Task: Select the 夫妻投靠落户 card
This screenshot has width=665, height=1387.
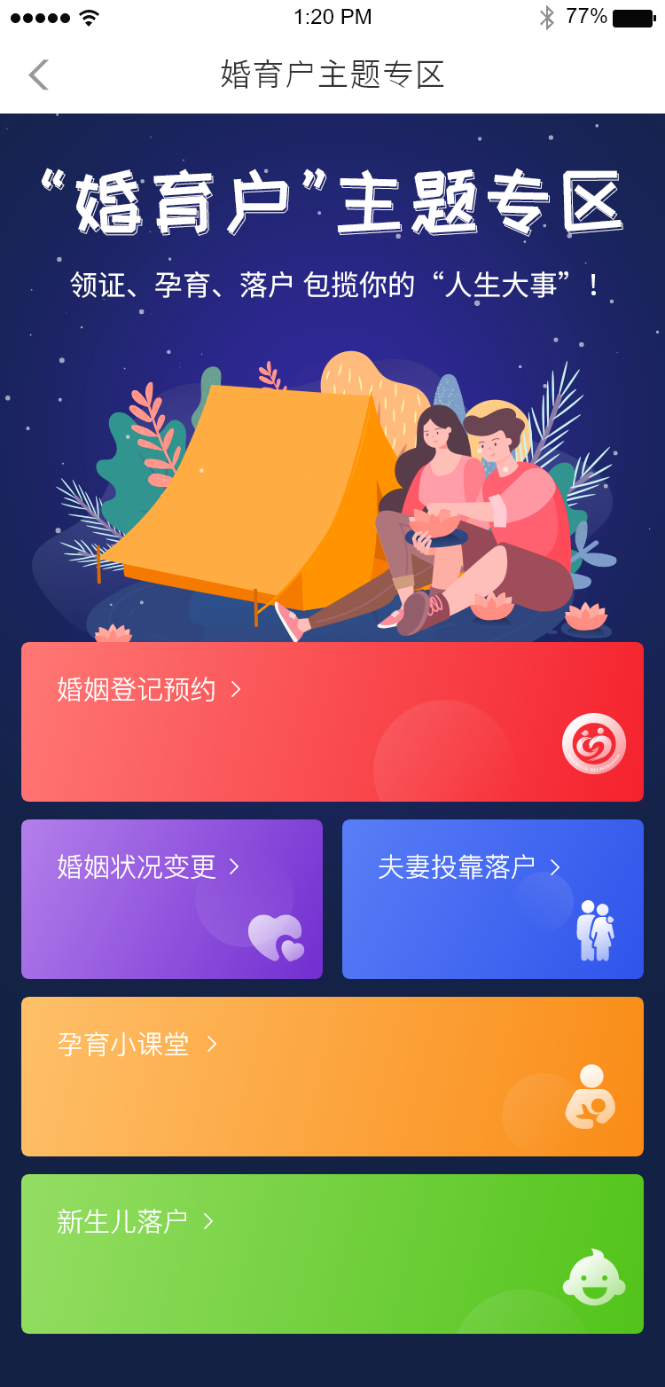Action: point(493,899)
